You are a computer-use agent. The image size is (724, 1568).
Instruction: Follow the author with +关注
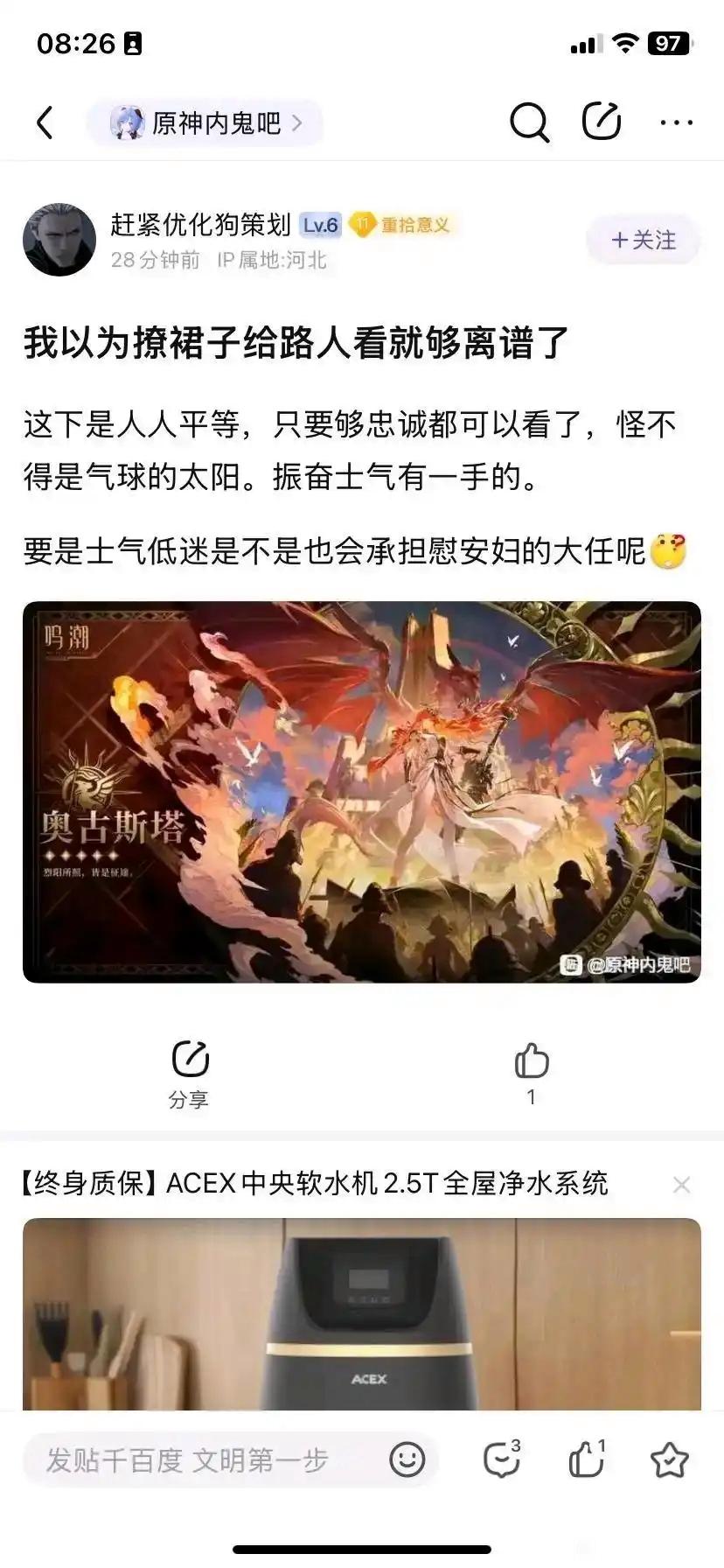(x=644, y=240)
